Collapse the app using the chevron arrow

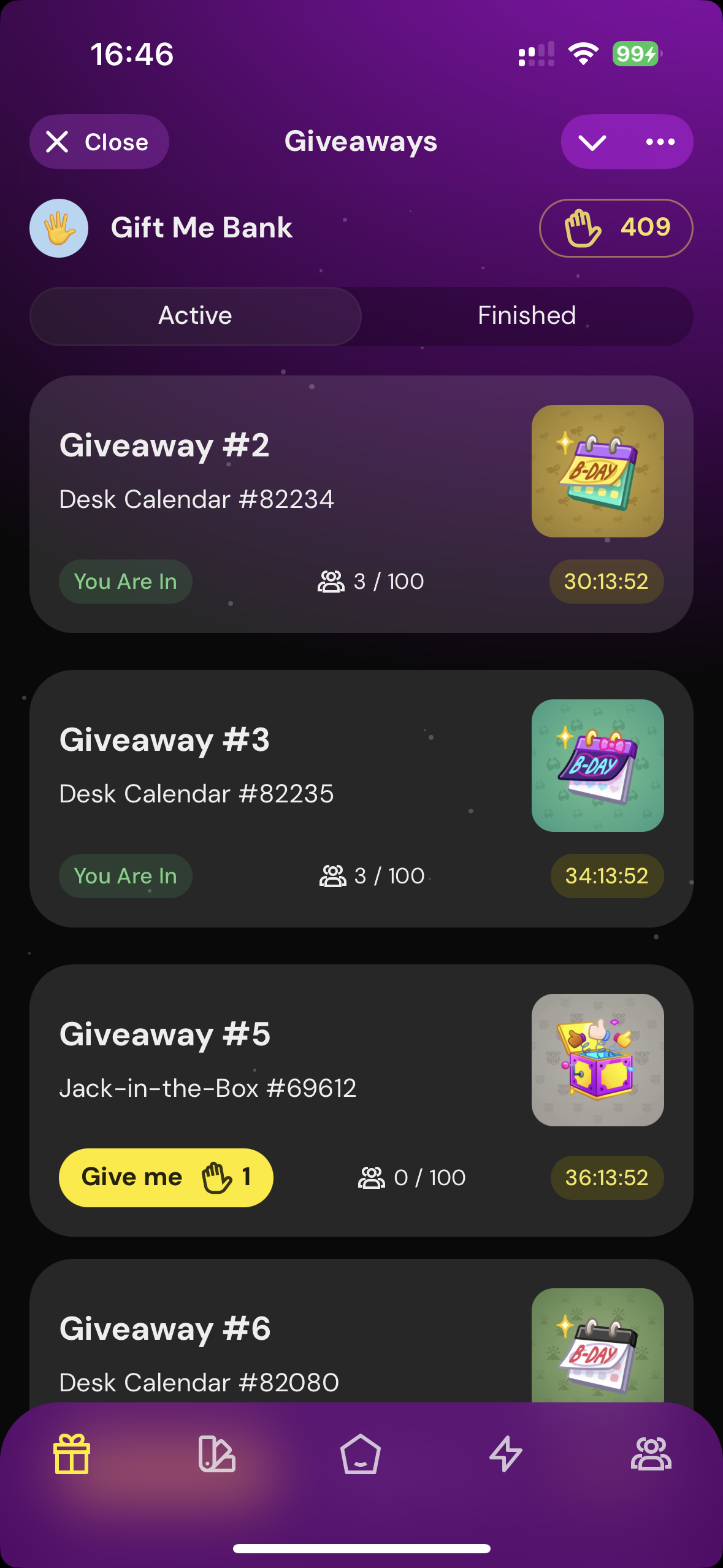click(592, 141)
